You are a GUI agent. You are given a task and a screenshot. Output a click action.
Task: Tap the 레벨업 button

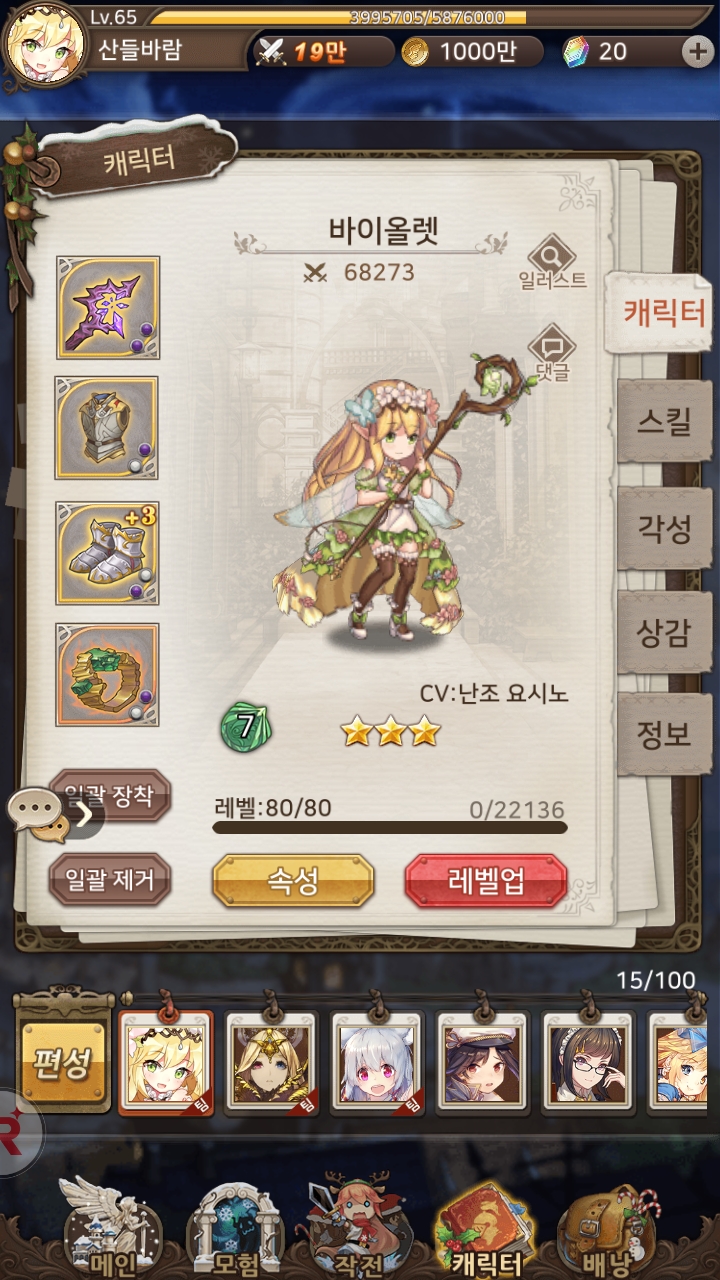click(486, 881)
